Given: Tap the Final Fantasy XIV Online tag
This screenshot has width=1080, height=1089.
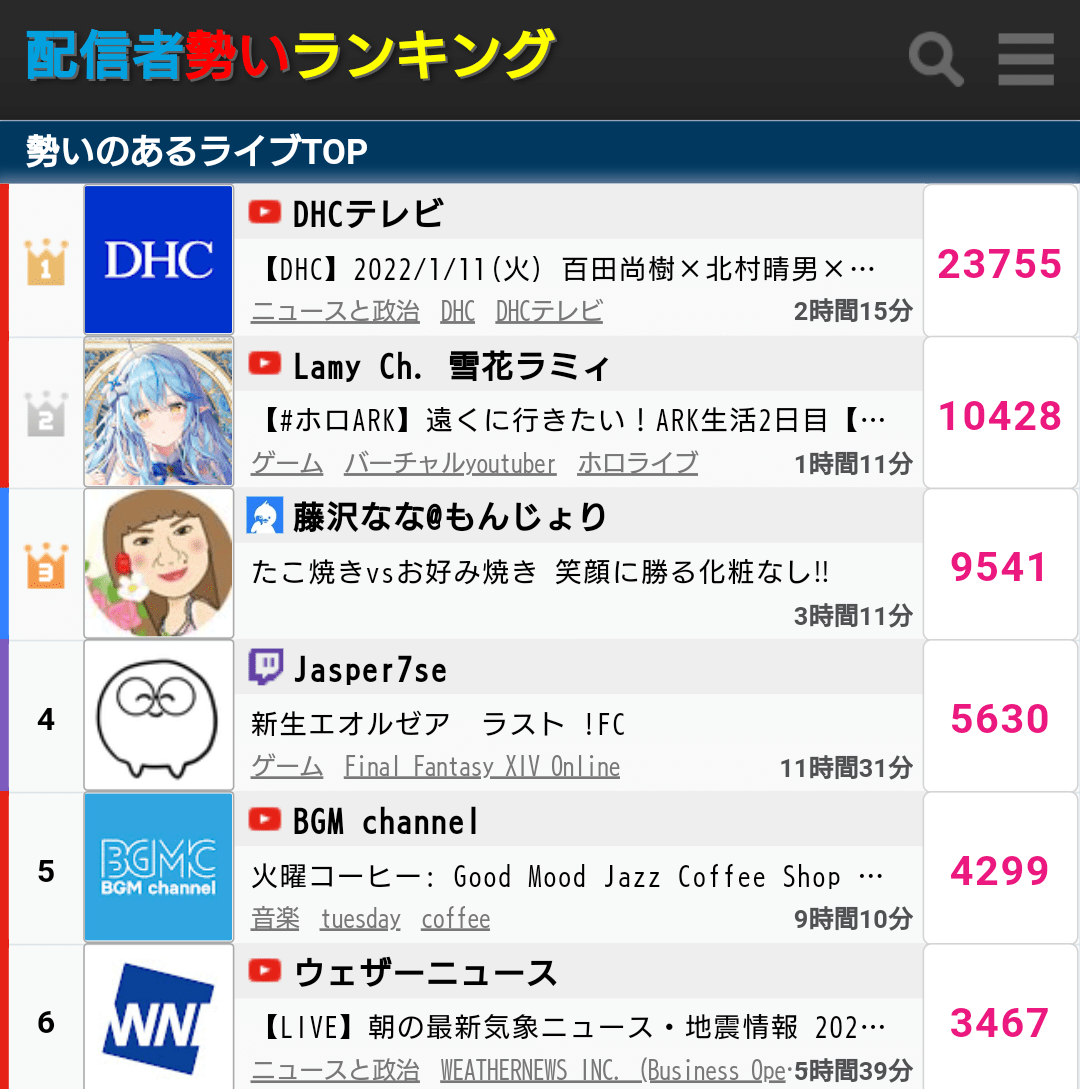Looking at the screenshot, I should pyautogui.click(x=482, y=767).
